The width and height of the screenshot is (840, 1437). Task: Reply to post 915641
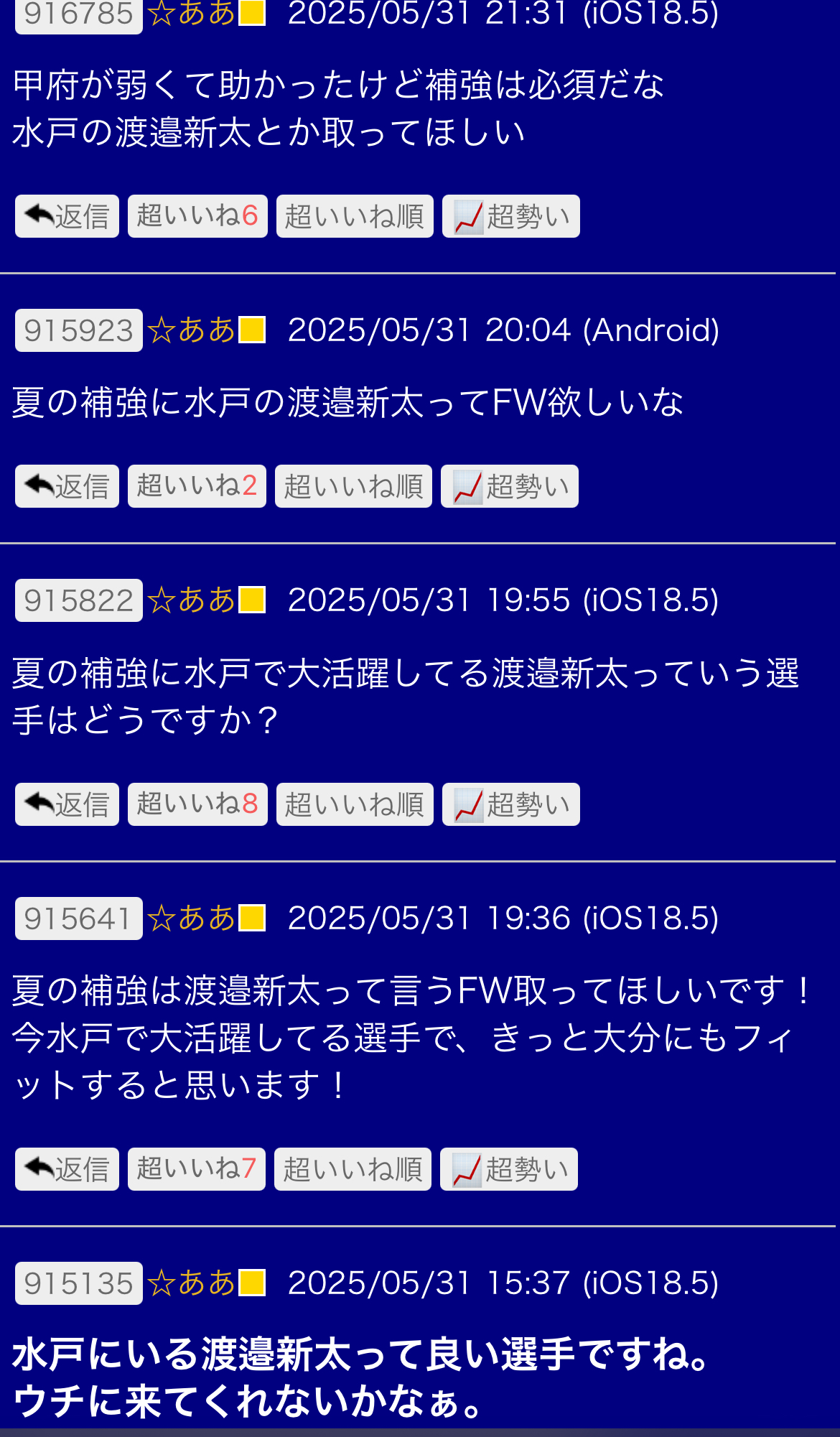click(x=67, y=1169)
